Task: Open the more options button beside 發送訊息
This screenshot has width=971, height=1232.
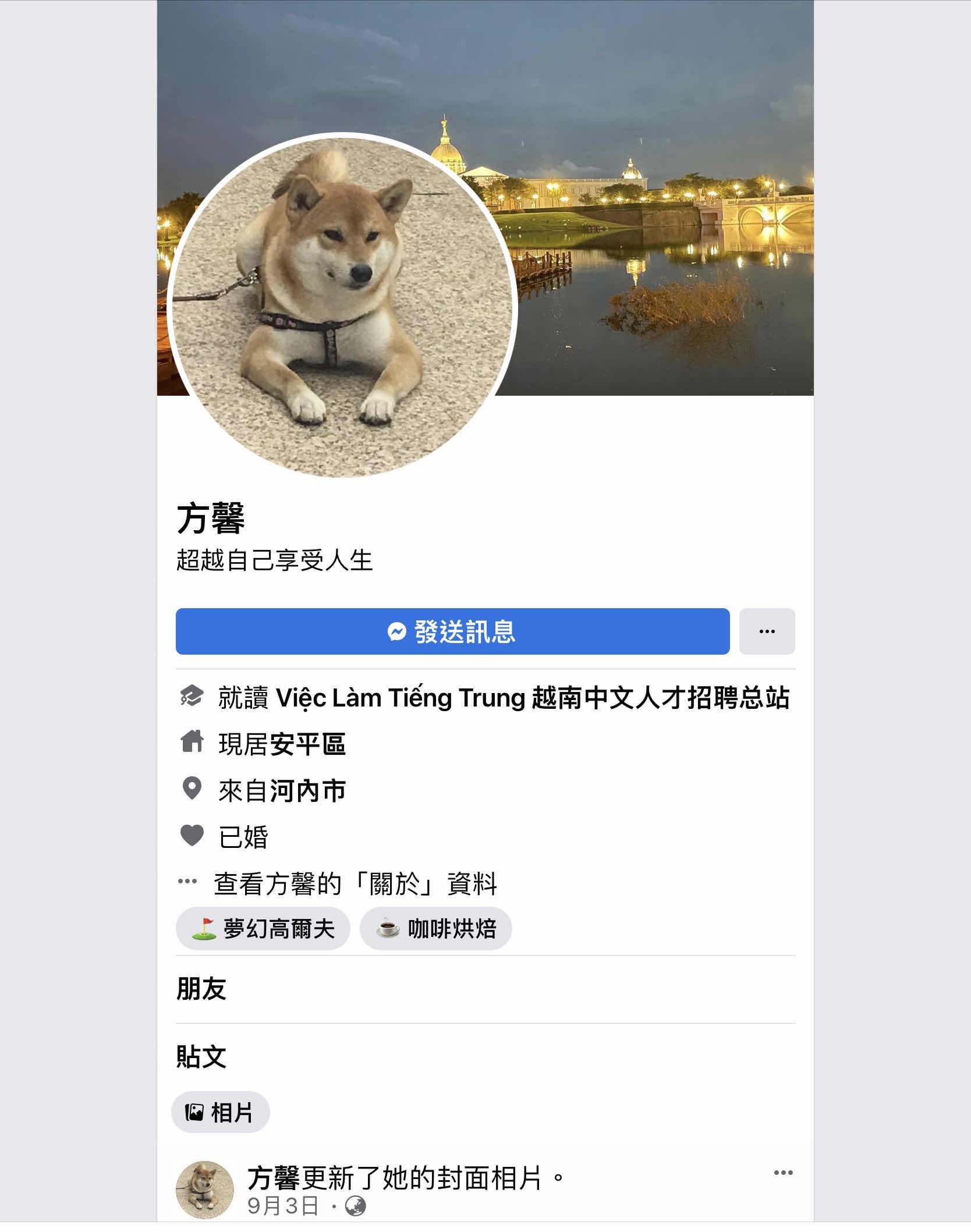Action: pos(767,631)
